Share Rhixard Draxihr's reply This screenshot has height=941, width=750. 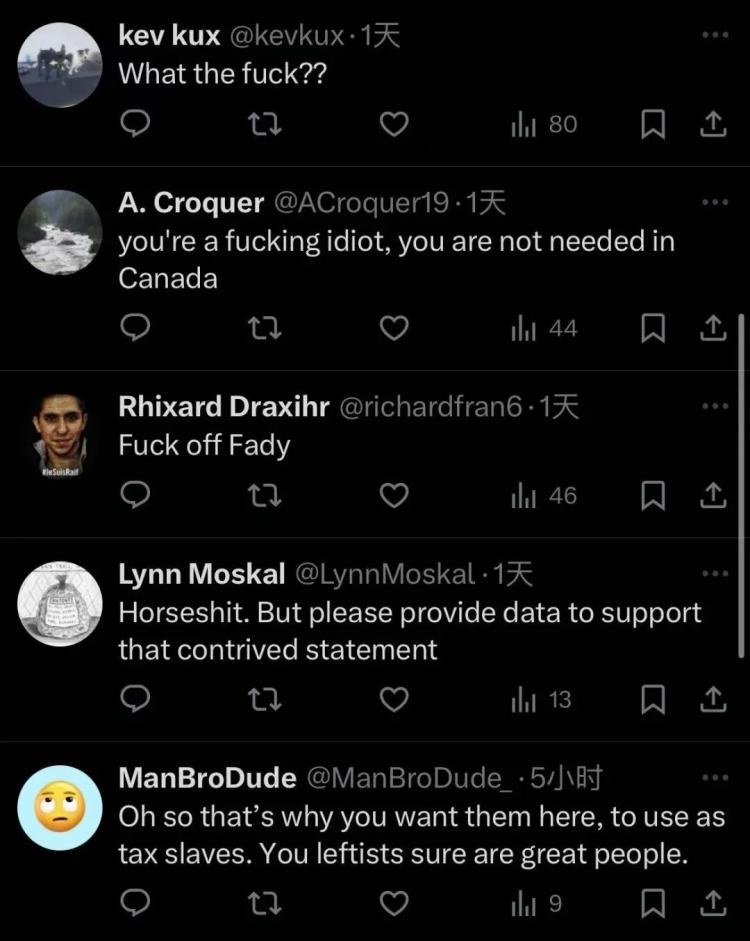[711, 495]
